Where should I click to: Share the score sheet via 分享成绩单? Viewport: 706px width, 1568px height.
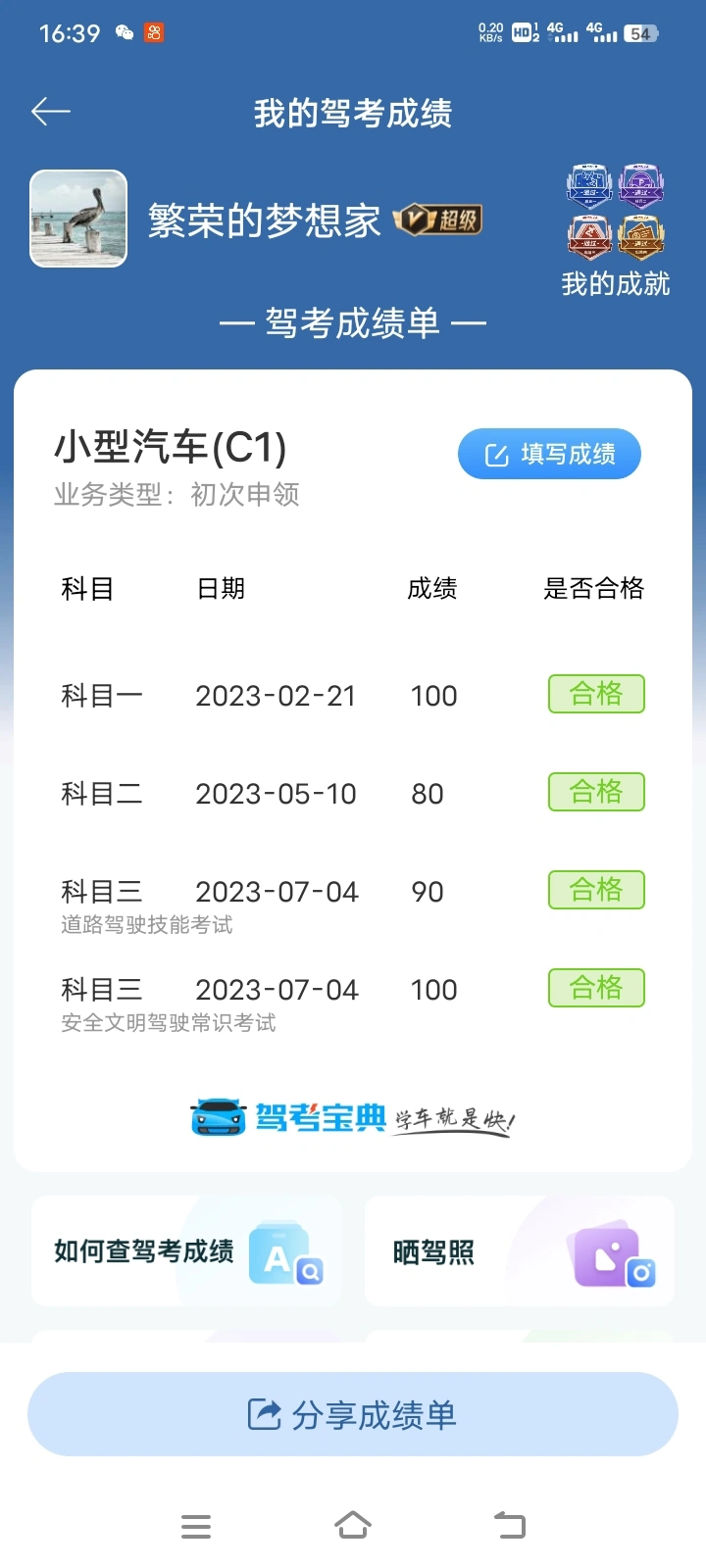pyautogui.click(x=353, y=1415)
